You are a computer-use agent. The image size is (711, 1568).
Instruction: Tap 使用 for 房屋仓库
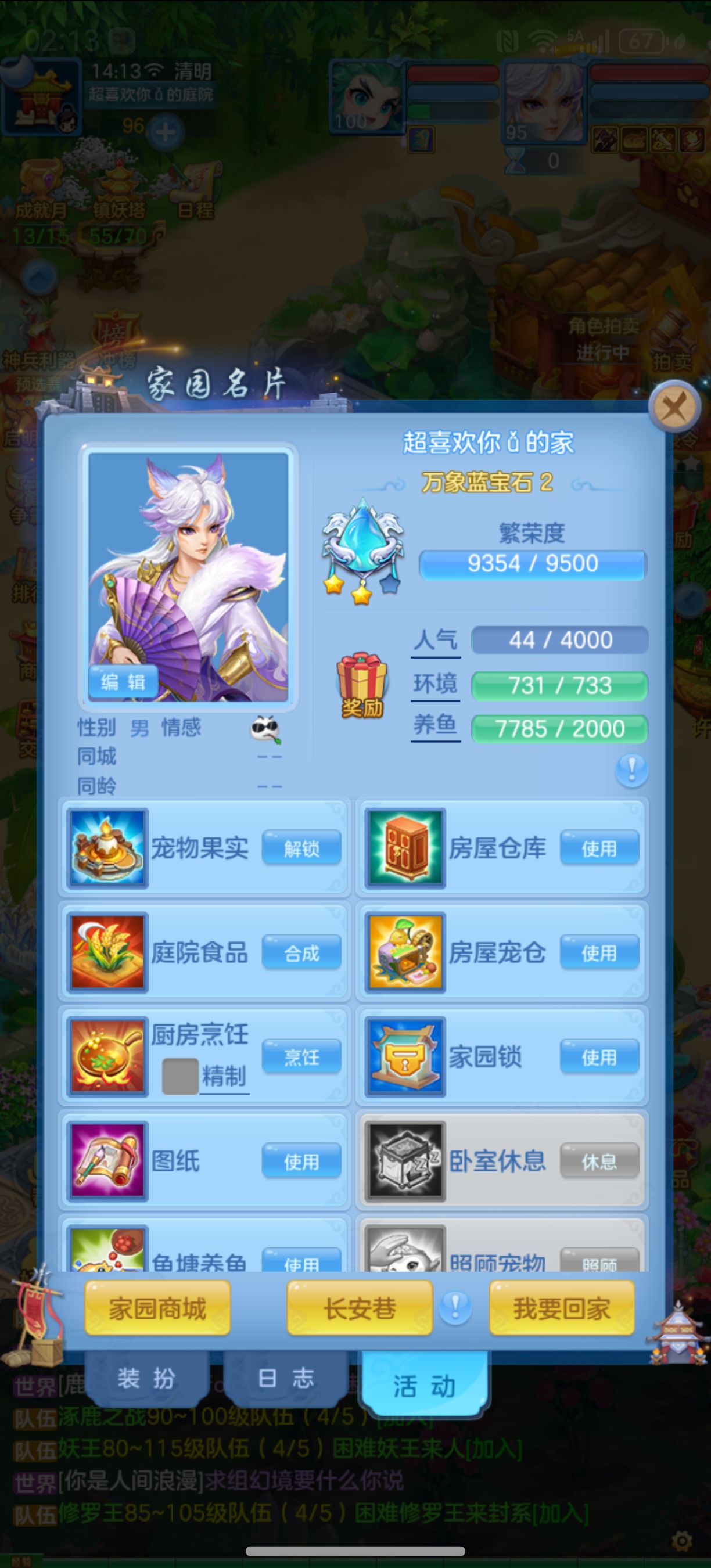(x=599, y=848)
